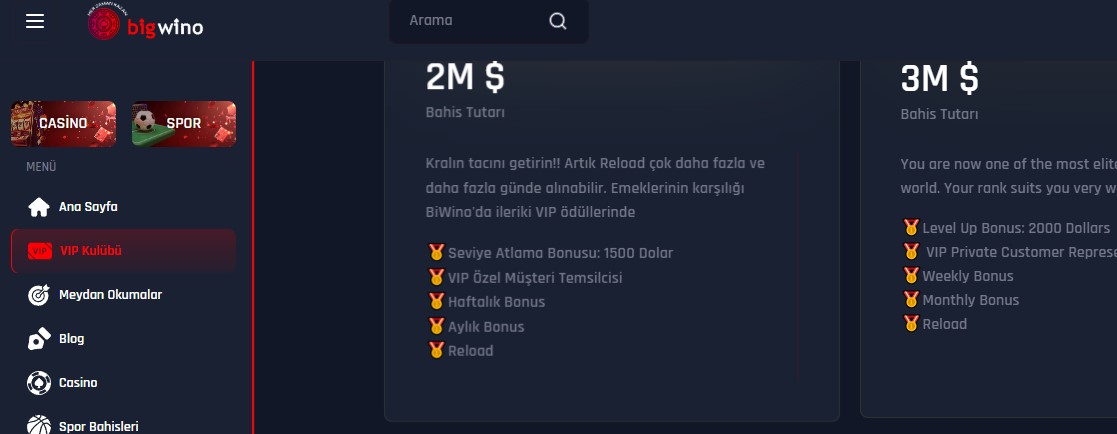The height and width of the screenshot is (434, 1117).
Task: Open the Spor banner tile
Action: click(x=184, y=124)
